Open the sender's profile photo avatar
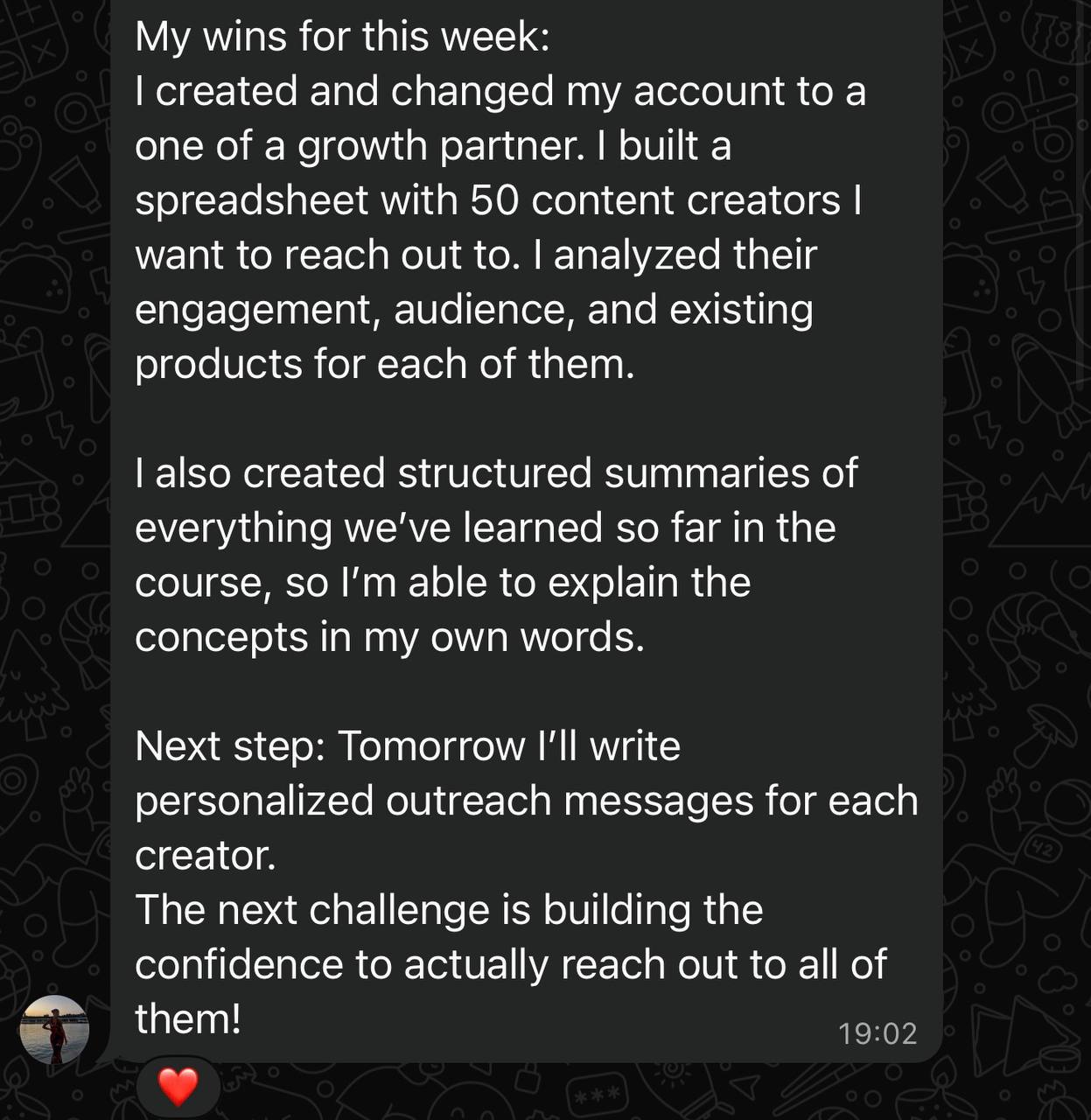This screenshot has width=1091, height=1120. click(54, 1029)
